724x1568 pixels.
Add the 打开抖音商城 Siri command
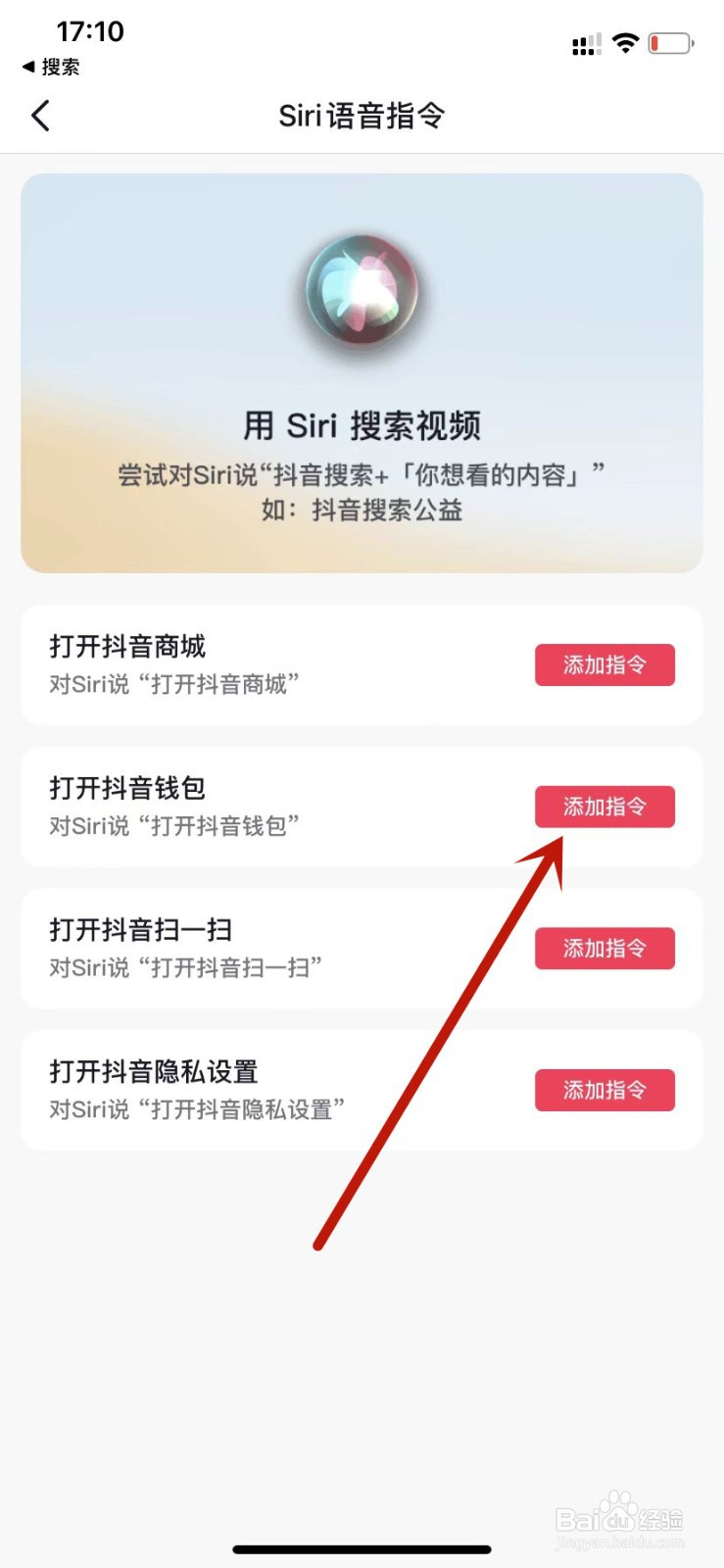603,664
